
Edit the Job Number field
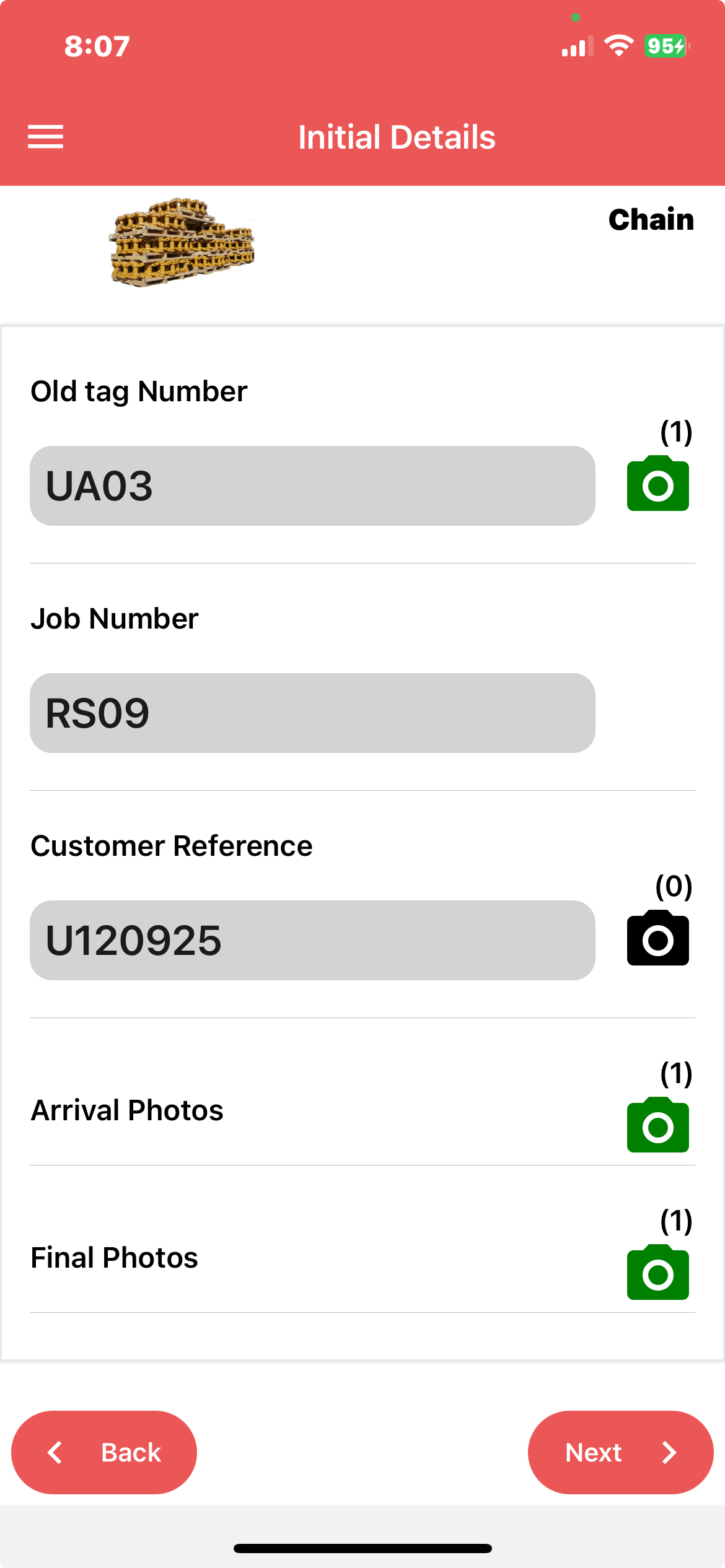312,713
